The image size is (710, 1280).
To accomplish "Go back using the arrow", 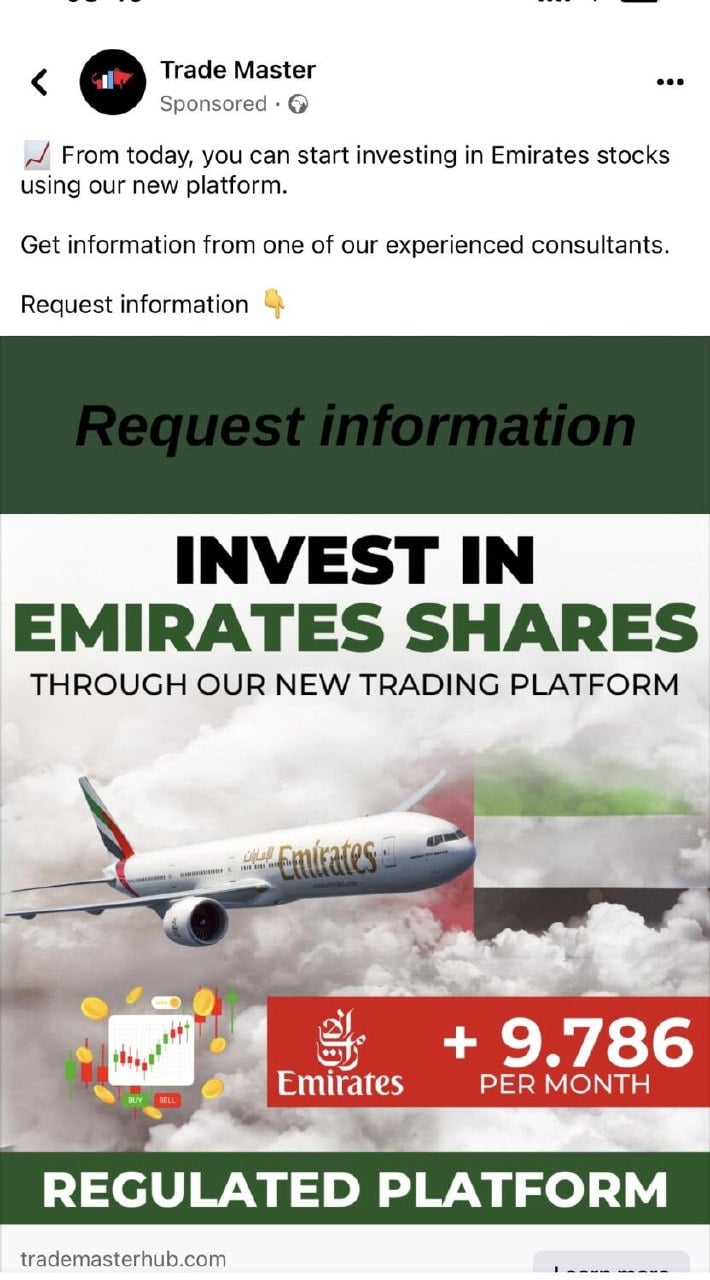I will pos(39,82).
